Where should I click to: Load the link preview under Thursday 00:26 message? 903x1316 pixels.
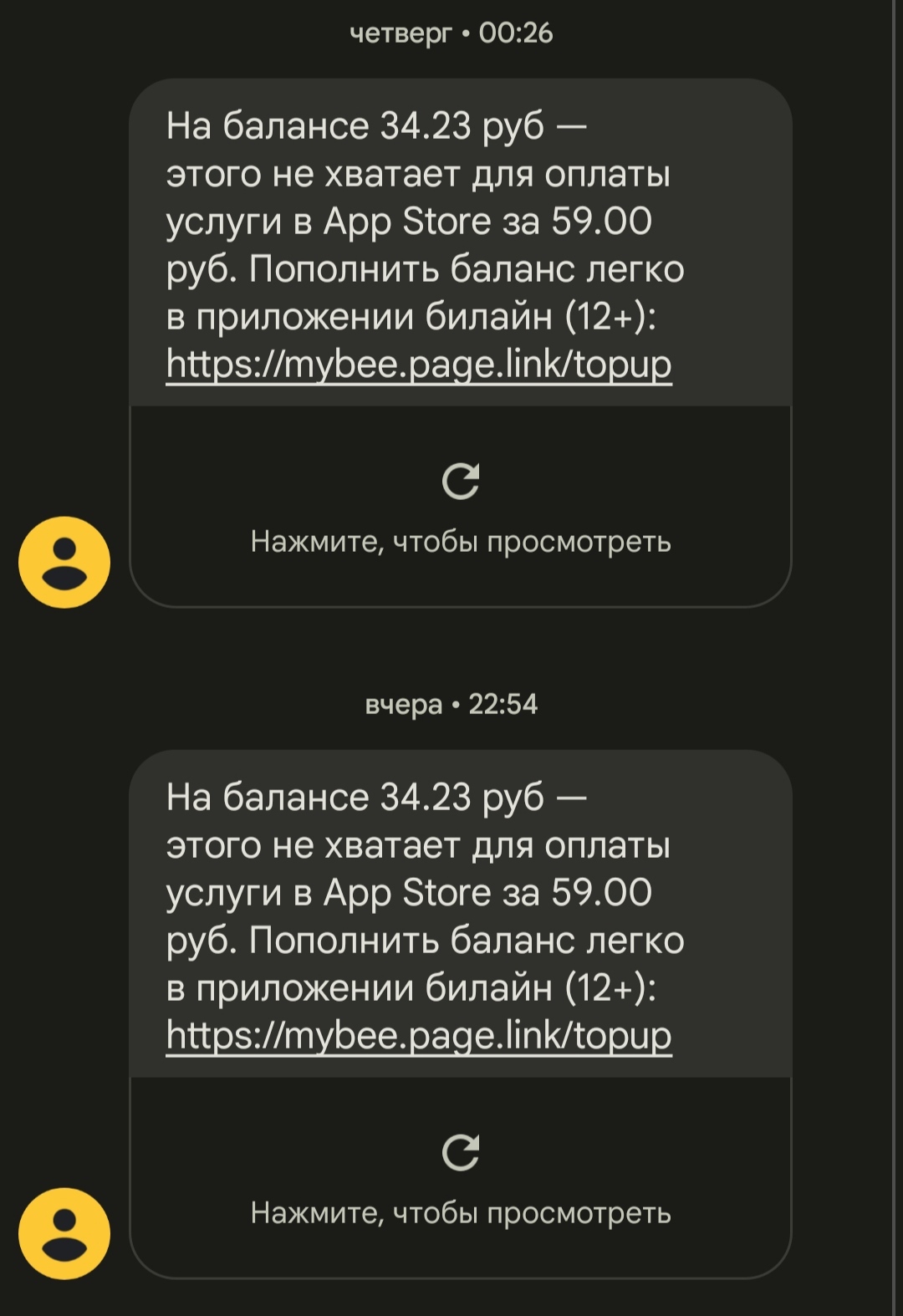[x=460, y=506]
